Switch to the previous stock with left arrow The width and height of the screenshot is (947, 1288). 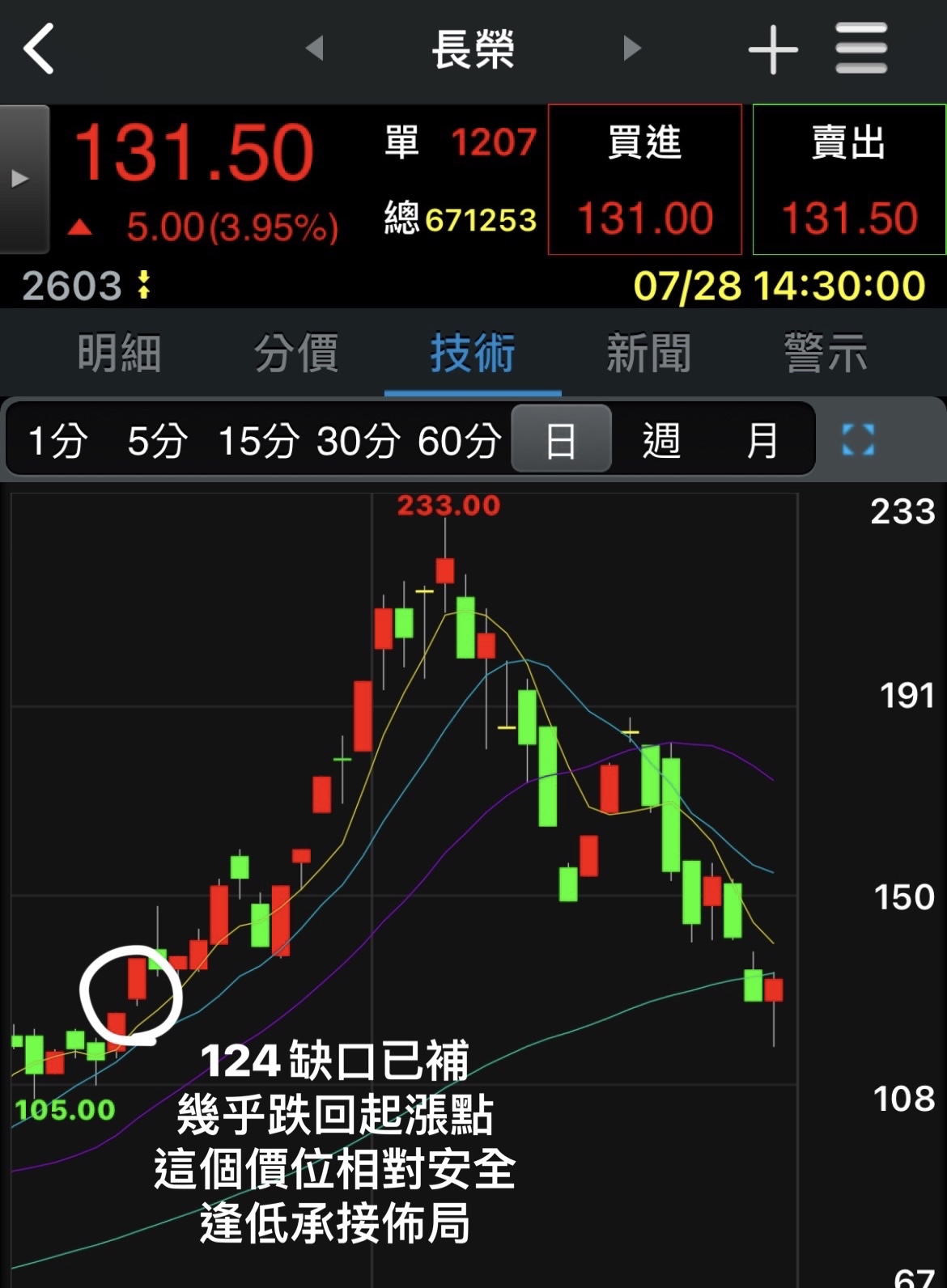point(315,49)
